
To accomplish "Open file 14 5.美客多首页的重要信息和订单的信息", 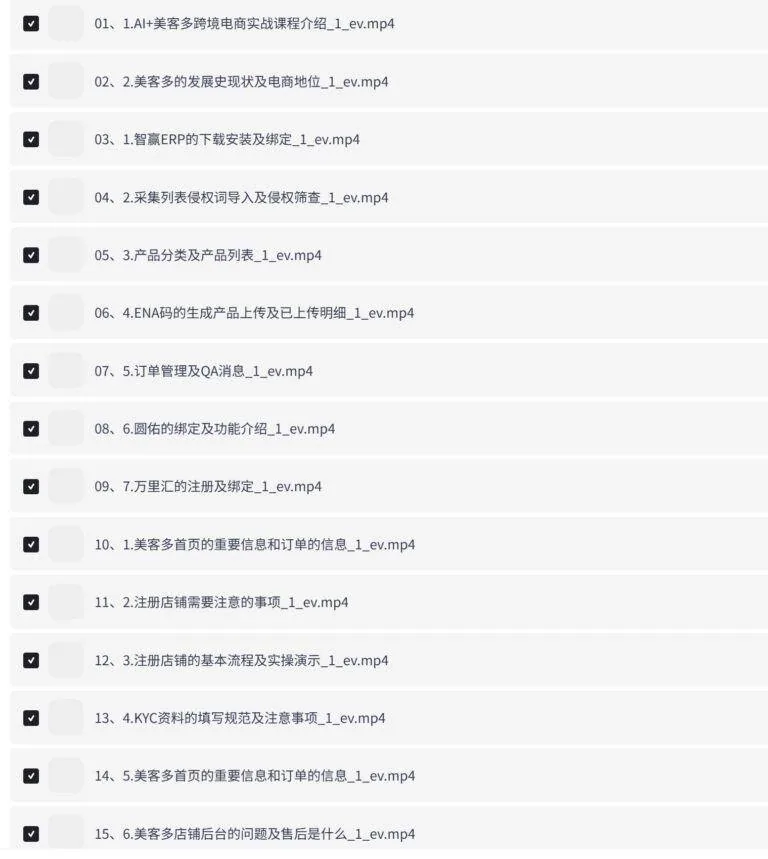I will (255, 776).
